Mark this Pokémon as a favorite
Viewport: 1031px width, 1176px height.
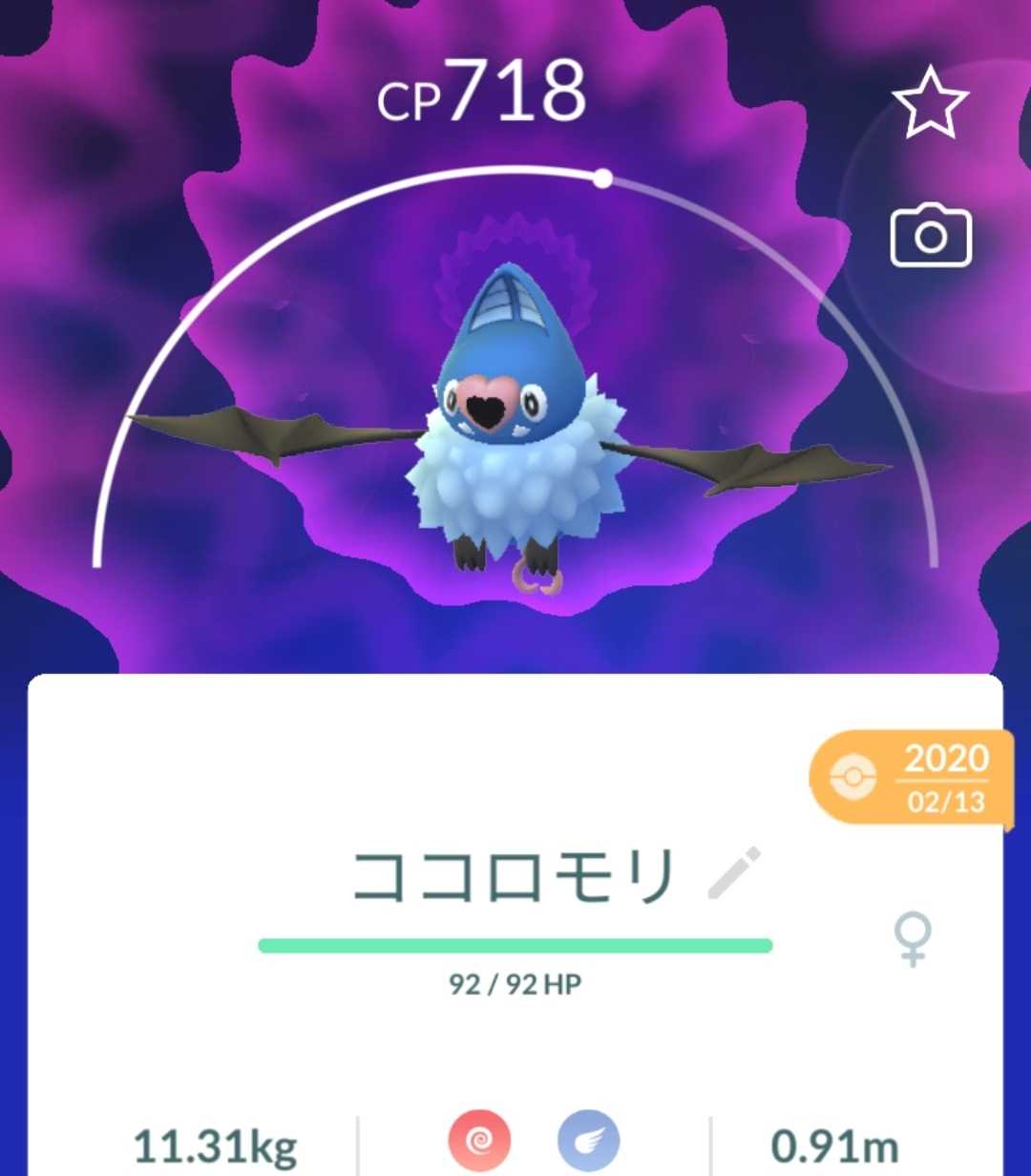click(x=930, y=101)
